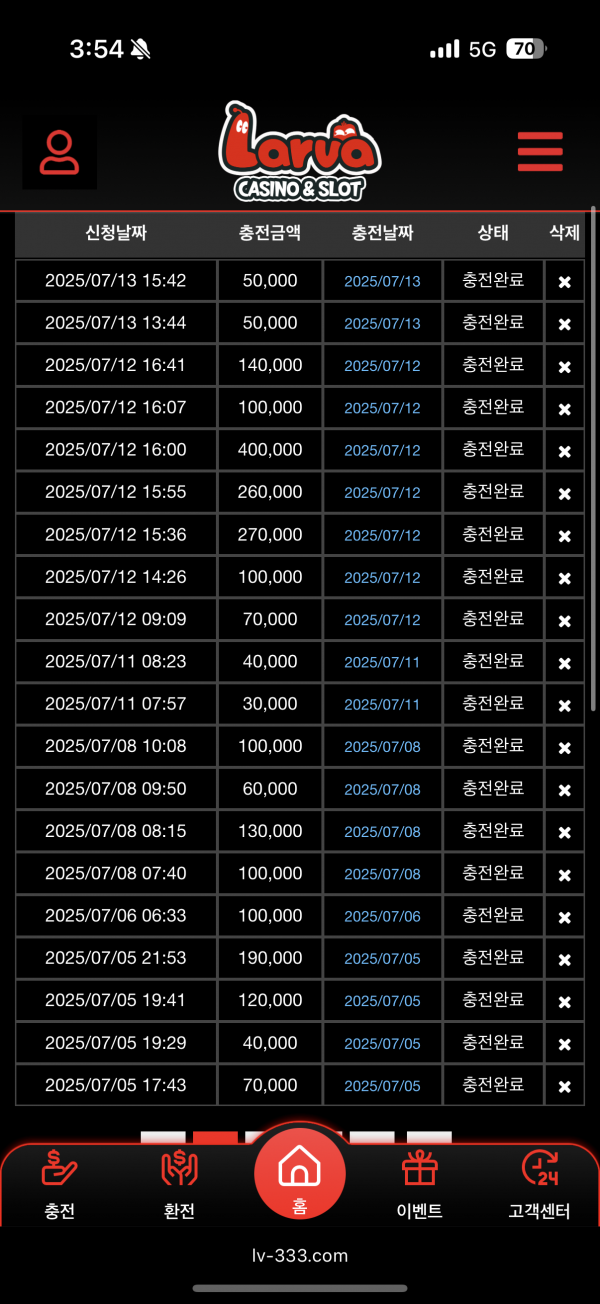Image resolution: width=600 pixels, height=1304 pixels.
Task: Delete the 2025/07/08 10:08 record
Action: tap(564, 747)
